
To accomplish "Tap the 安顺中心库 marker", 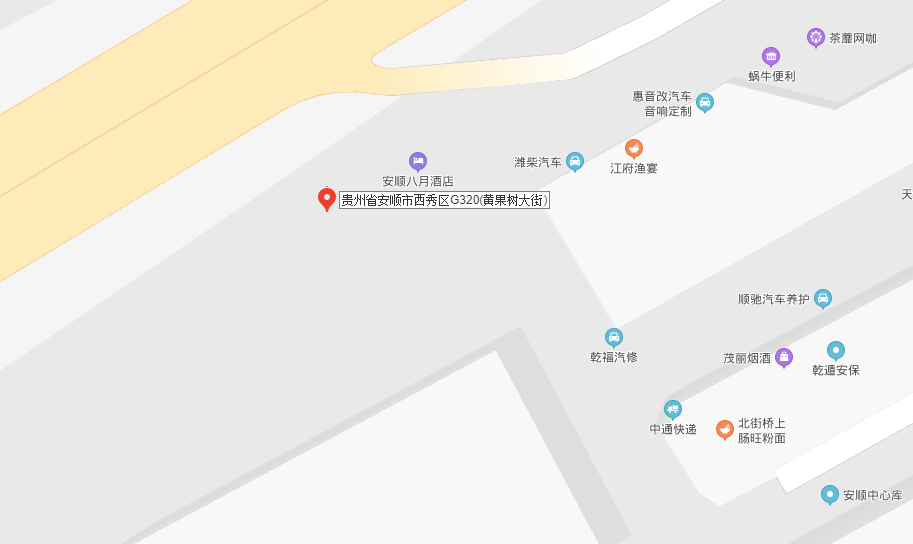I will [830, 494].
